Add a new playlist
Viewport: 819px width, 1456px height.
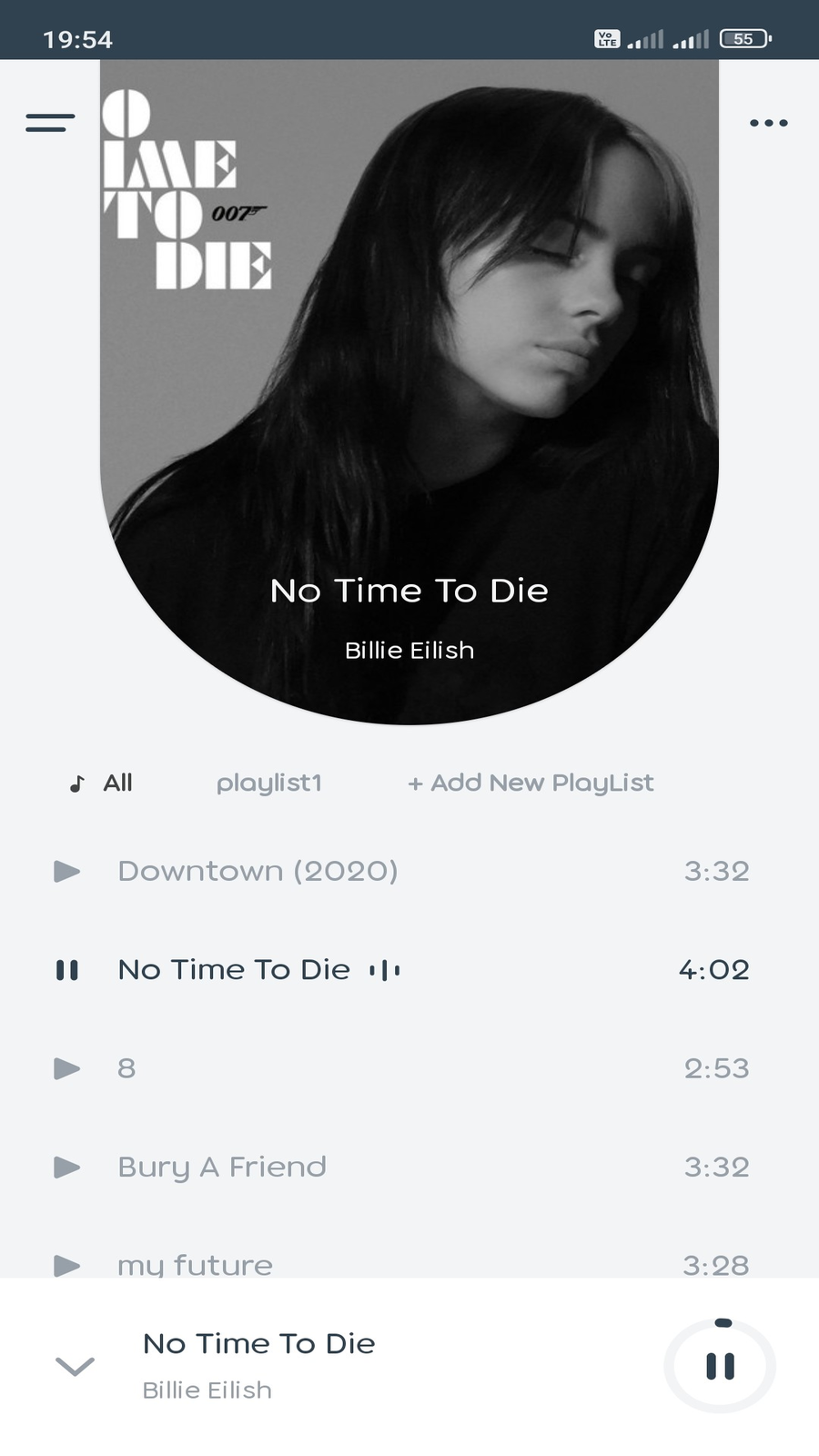pyautogui.click(x=531, y=783)
